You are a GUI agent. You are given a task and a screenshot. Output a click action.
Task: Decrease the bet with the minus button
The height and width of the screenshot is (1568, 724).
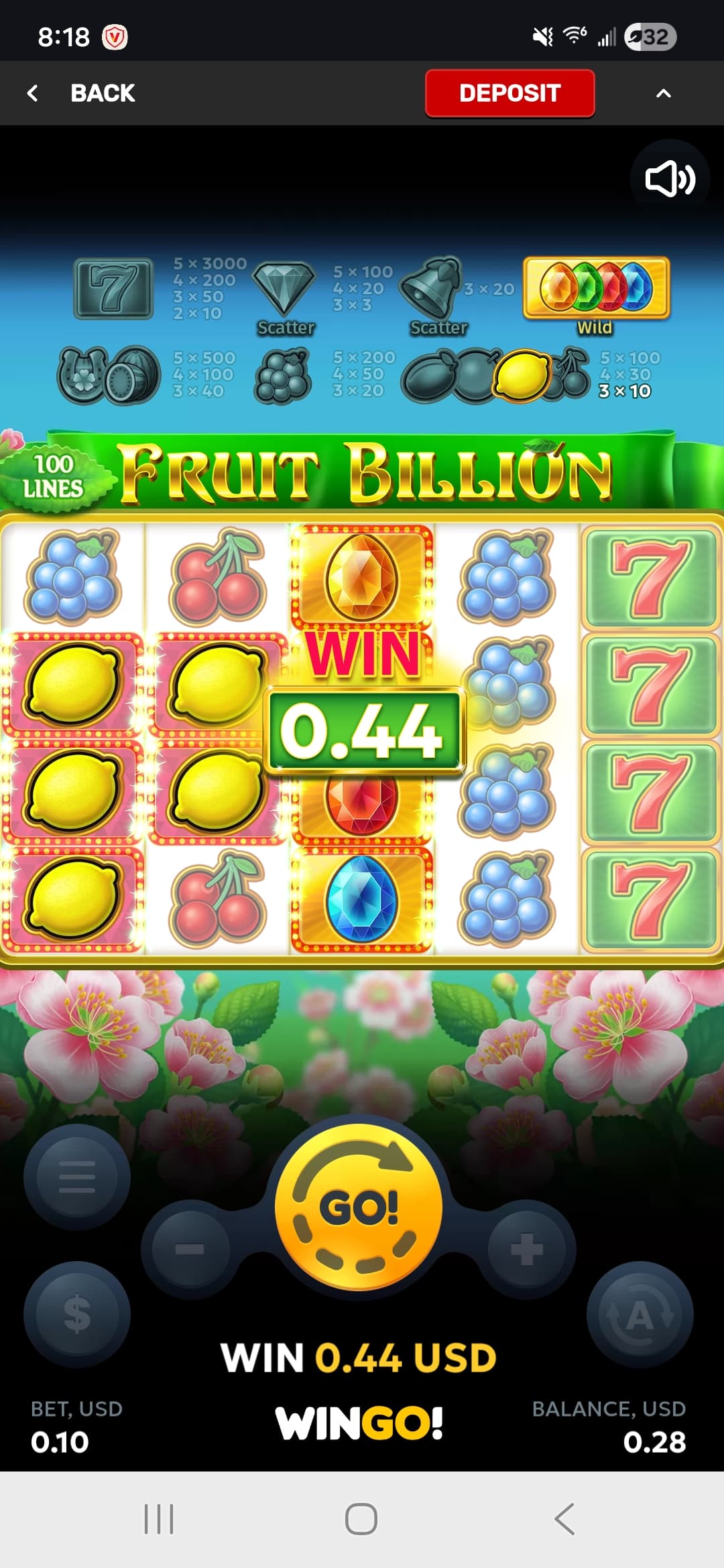point(190,1249)
